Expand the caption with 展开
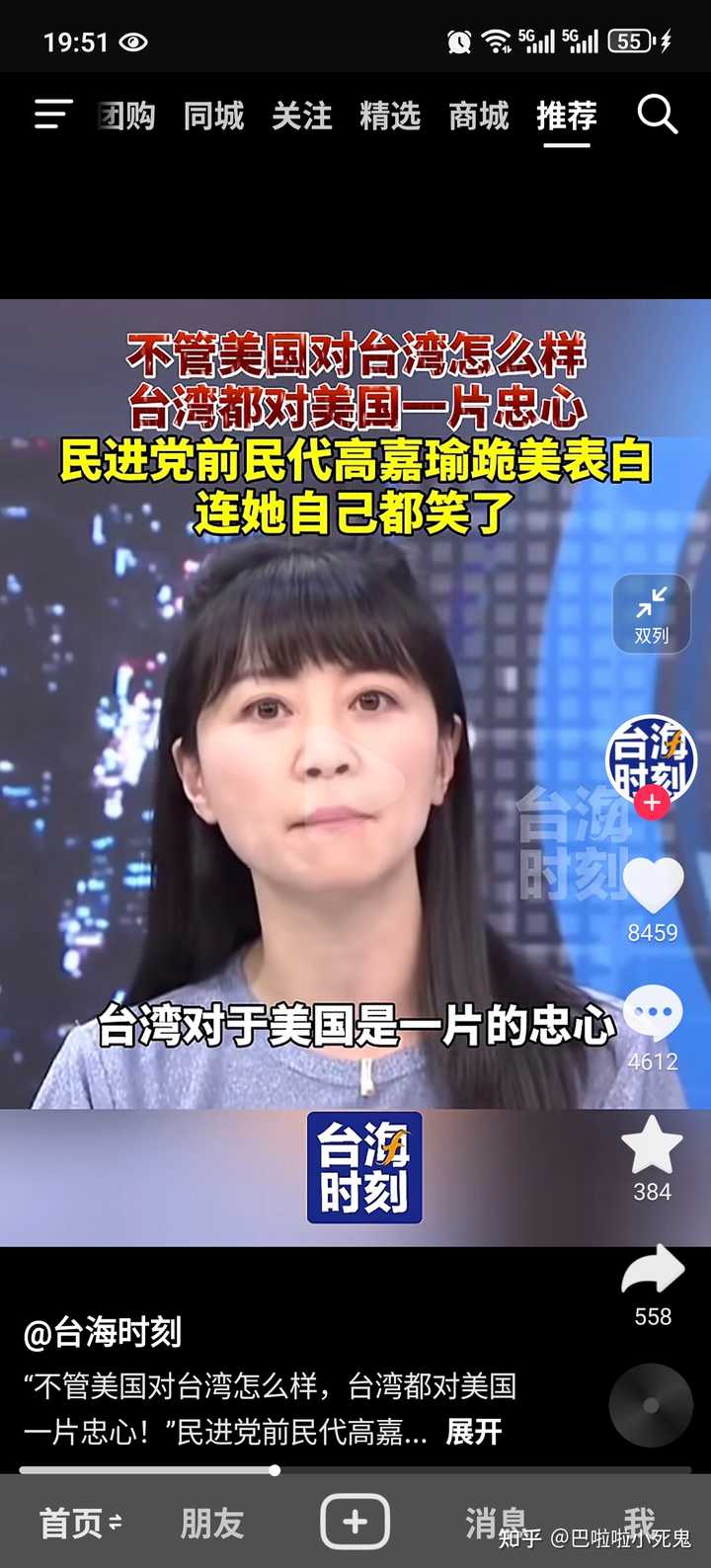Image resolution: width=711 pixels, height=1568 pixels. 474,1432
